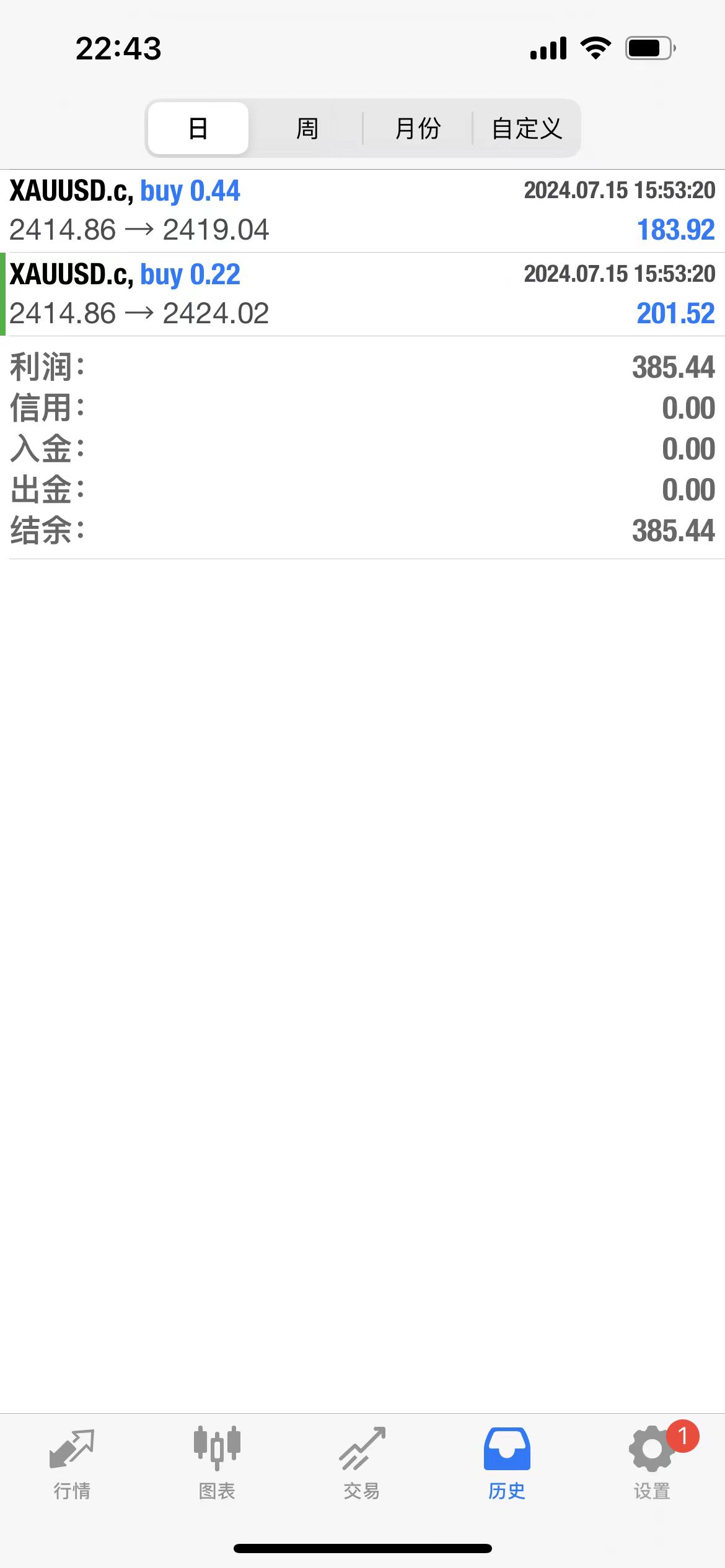Switch to the 月份 monthly history view

(419, 127)
